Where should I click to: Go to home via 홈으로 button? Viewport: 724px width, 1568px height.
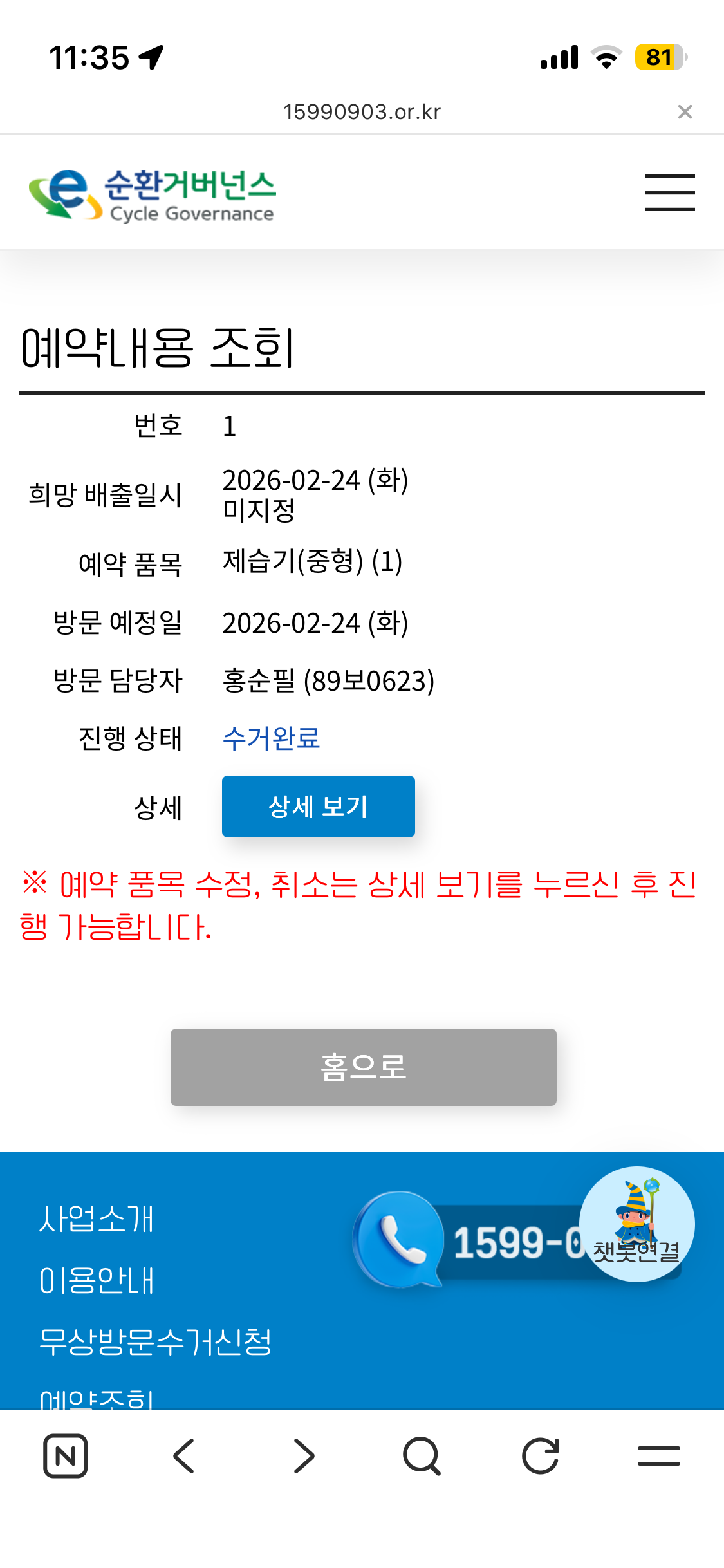coord(363,1067)
